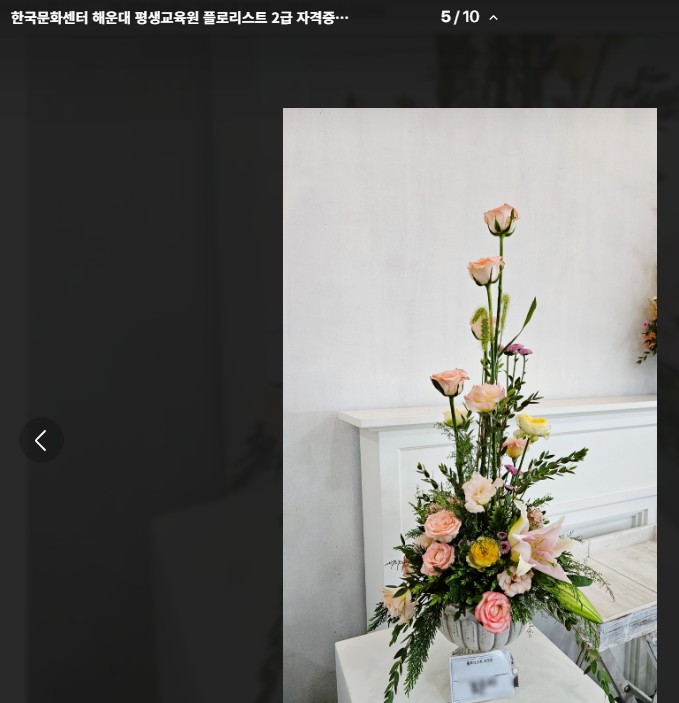Go to the previous photo

coord(41,440)
